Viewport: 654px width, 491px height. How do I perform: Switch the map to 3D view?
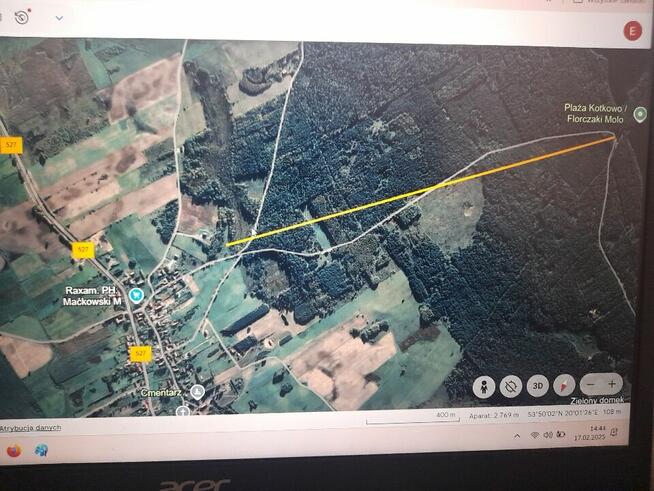click(538, 384)
